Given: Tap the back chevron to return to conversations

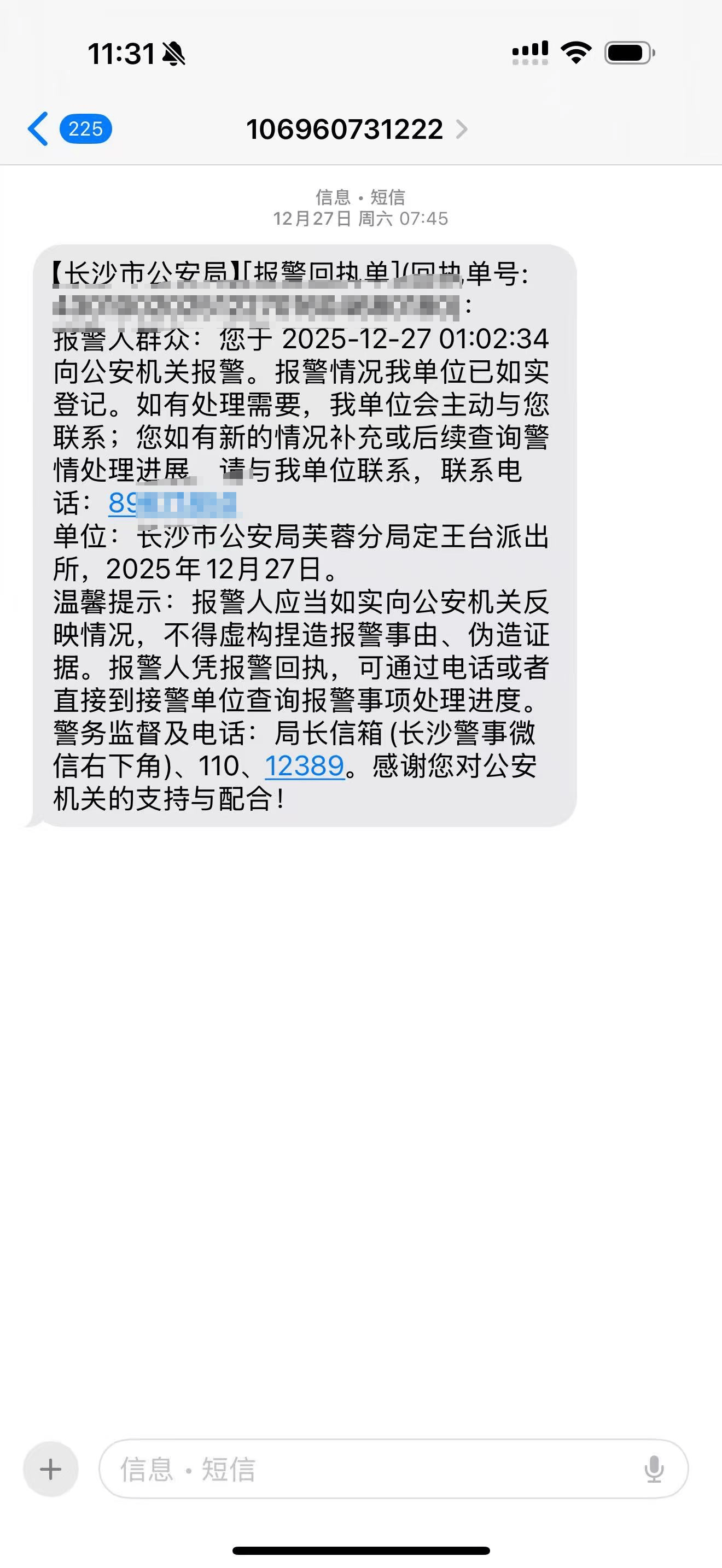Looking at the screenshot, I should [x=38, y=128].
